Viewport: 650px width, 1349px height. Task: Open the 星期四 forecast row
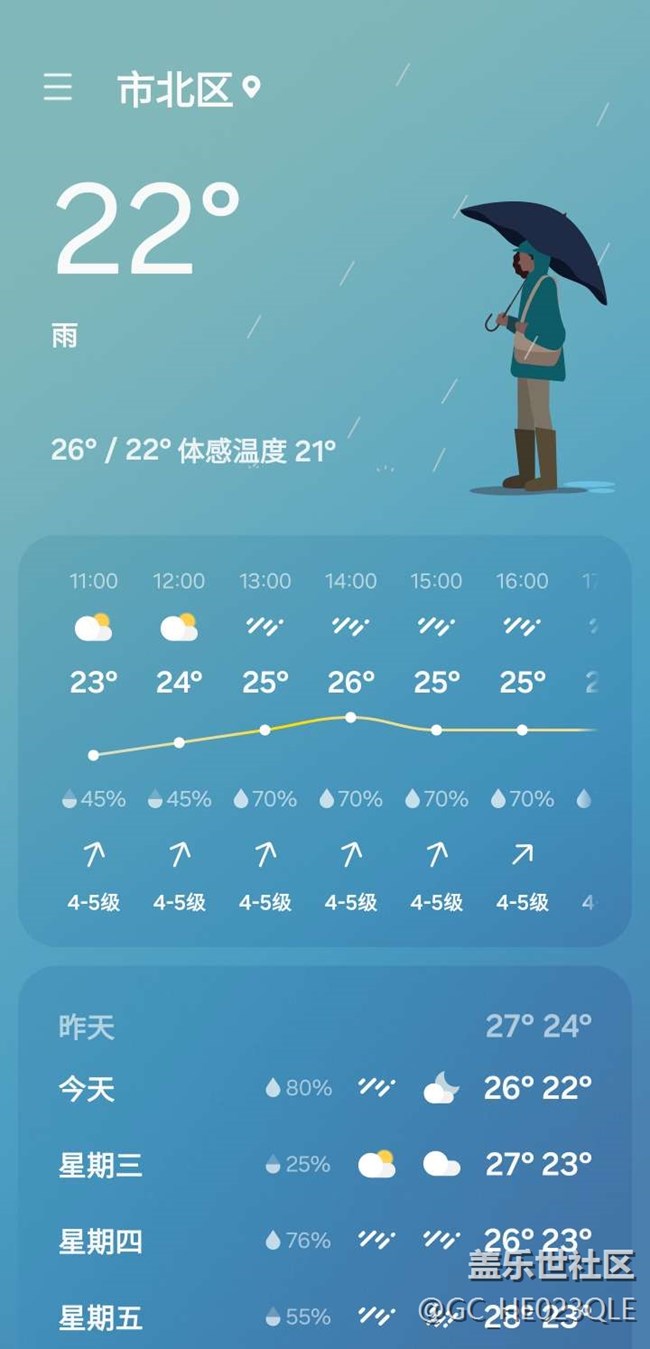[325, 1241]
